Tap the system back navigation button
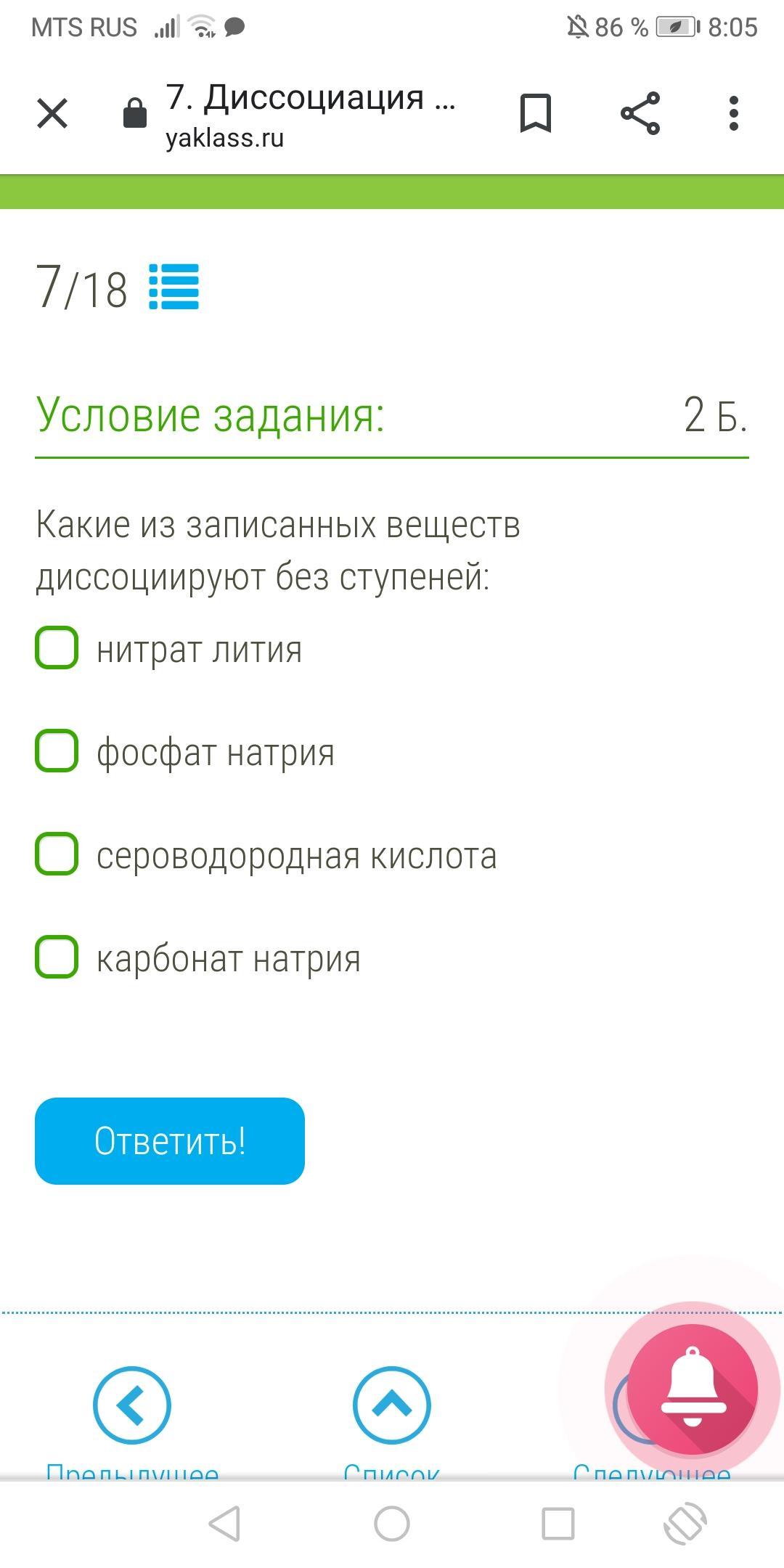The height and width of the screenshot is (1568, 784). 224,1523
